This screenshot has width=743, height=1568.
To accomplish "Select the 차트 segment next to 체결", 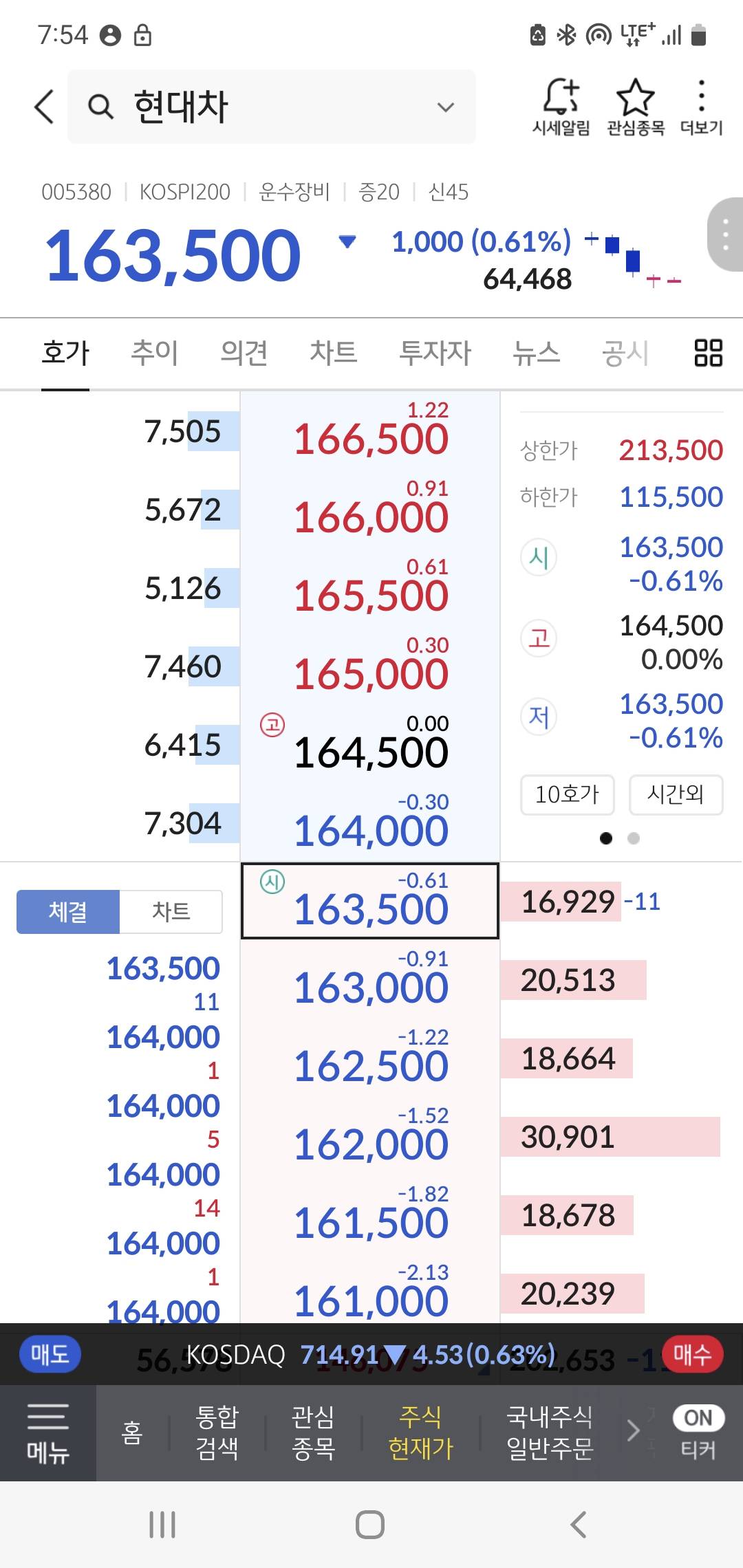I will [x=171, y=912].
